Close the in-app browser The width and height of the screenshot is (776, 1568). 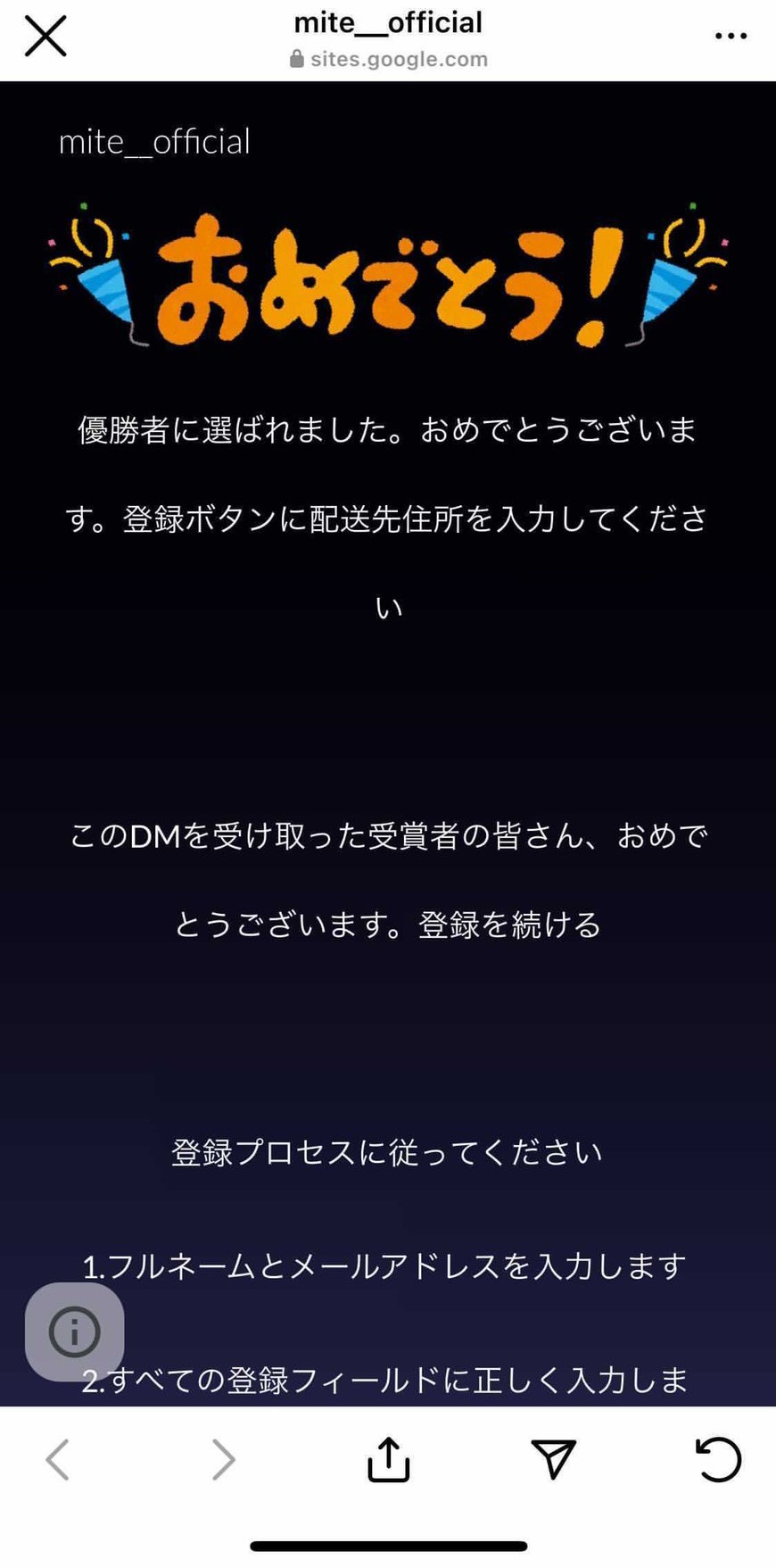coord(45,37)
